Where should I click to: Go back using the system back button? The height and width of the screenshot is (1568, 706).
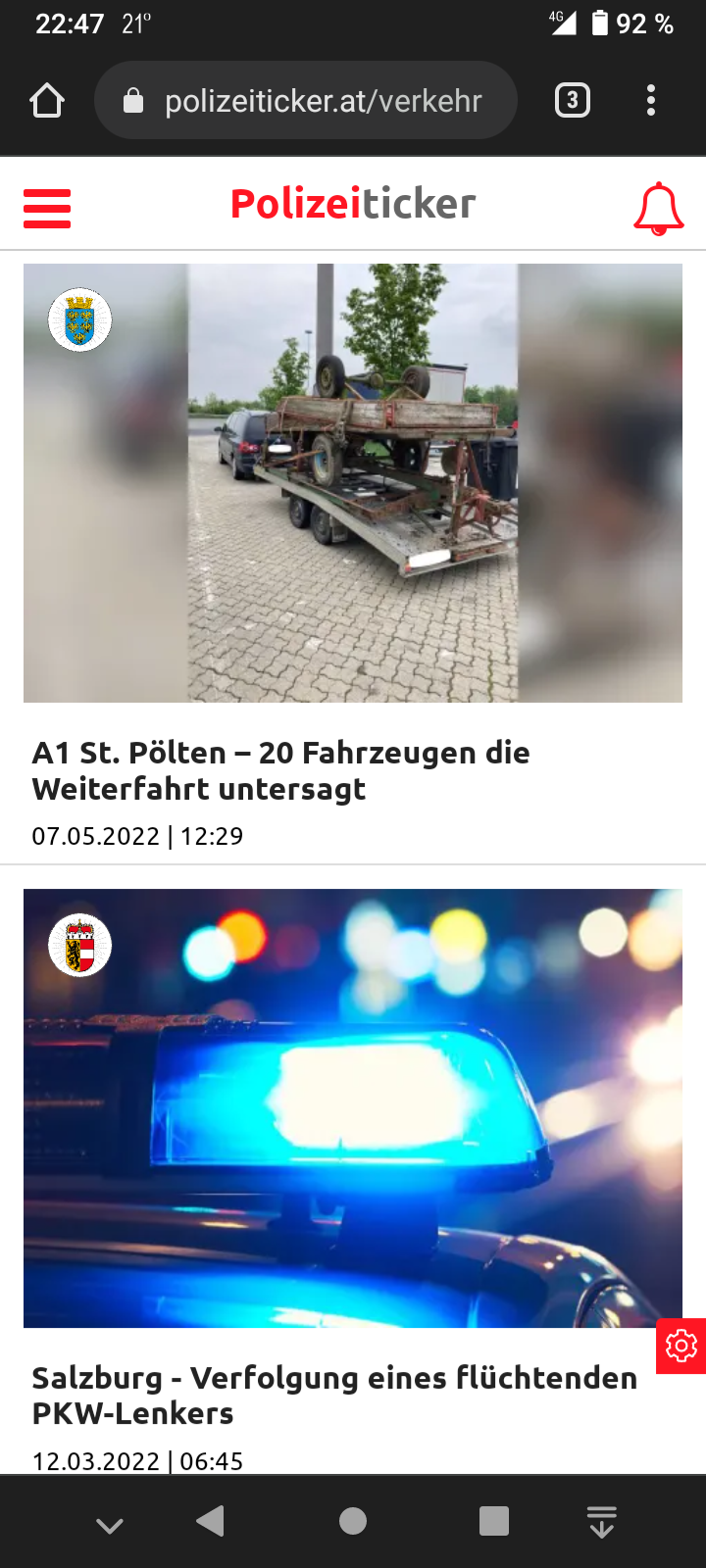tap(211, 1521)
